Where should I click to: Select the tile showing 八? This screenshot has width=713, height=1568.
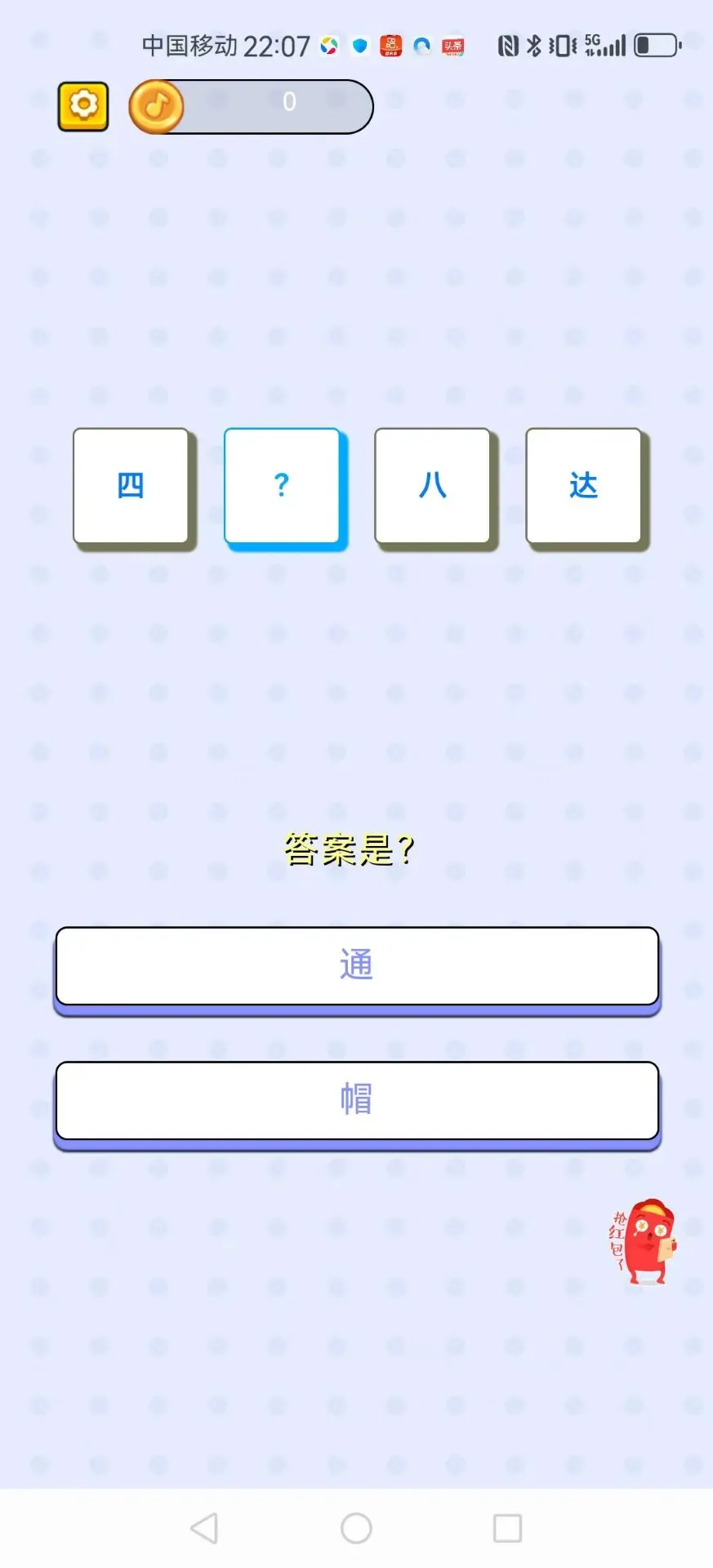(x=433, y=485)
